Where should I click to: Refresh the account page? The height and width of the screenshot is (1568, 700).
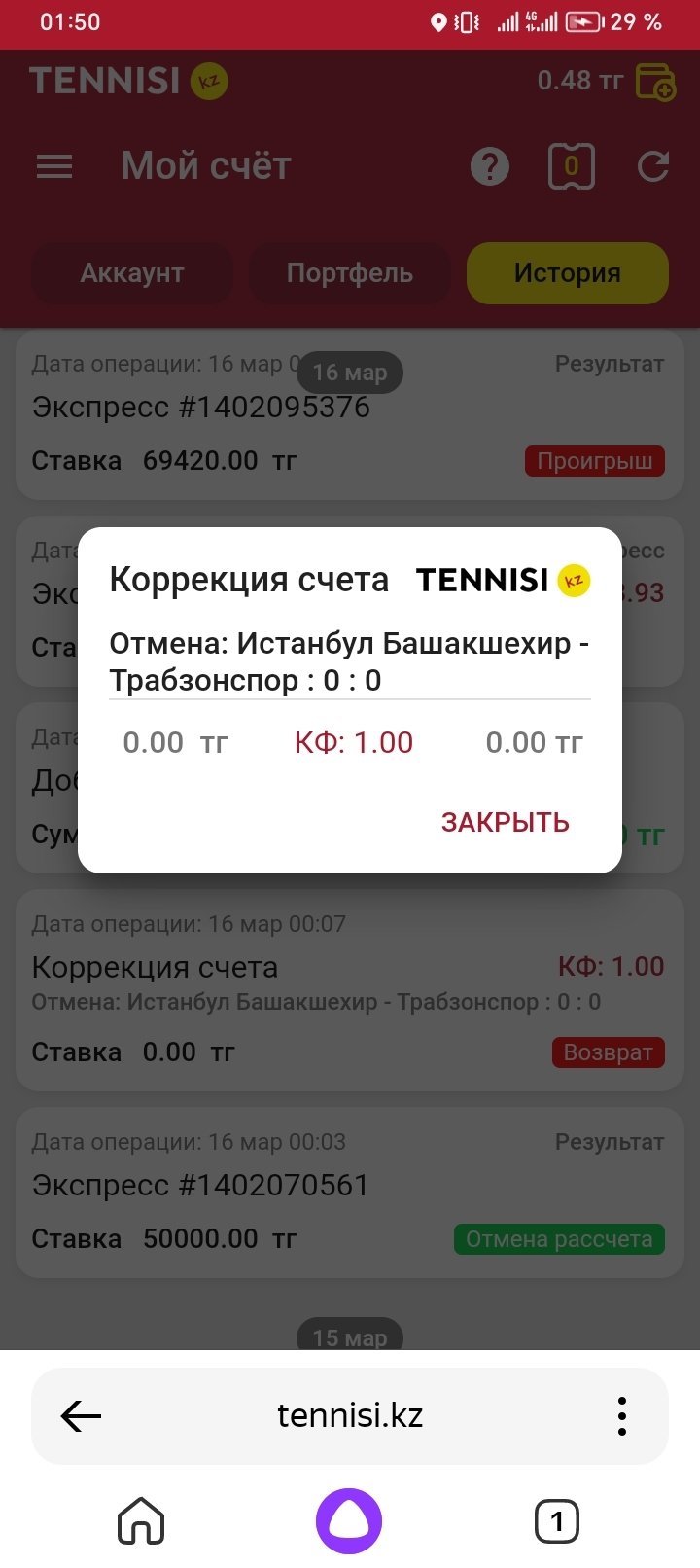pos(652,167)
